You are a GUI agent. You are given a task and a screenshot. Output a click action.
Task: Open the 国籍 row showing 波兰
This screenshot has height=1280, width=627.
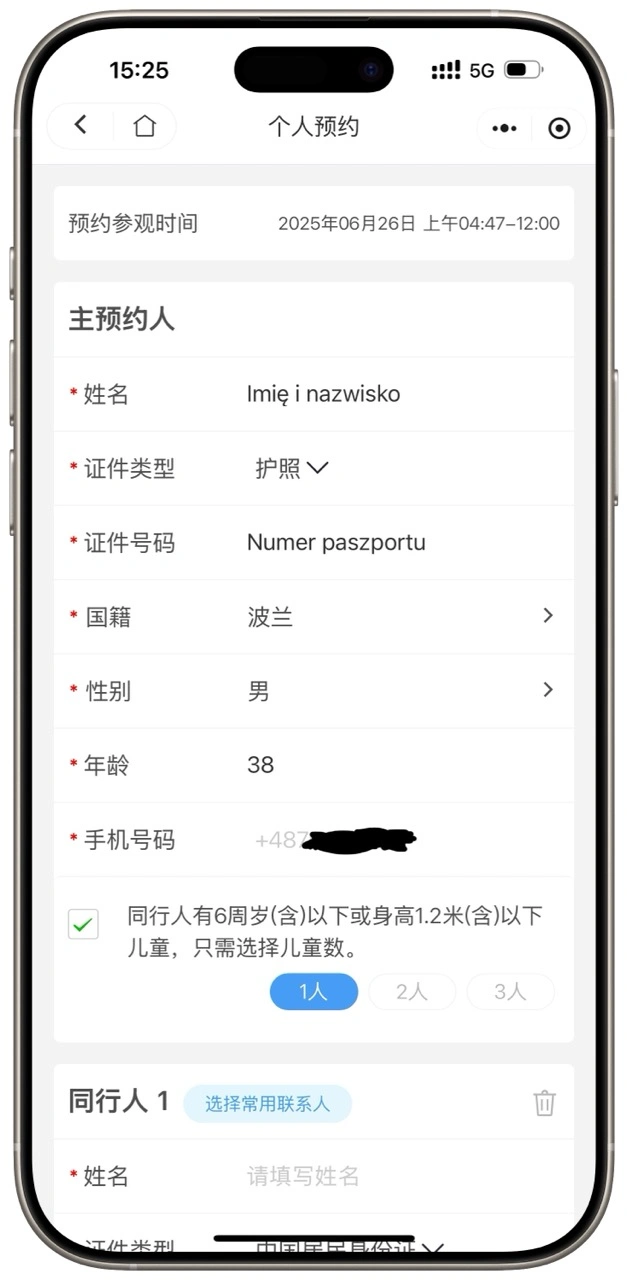tap(400, 617)
